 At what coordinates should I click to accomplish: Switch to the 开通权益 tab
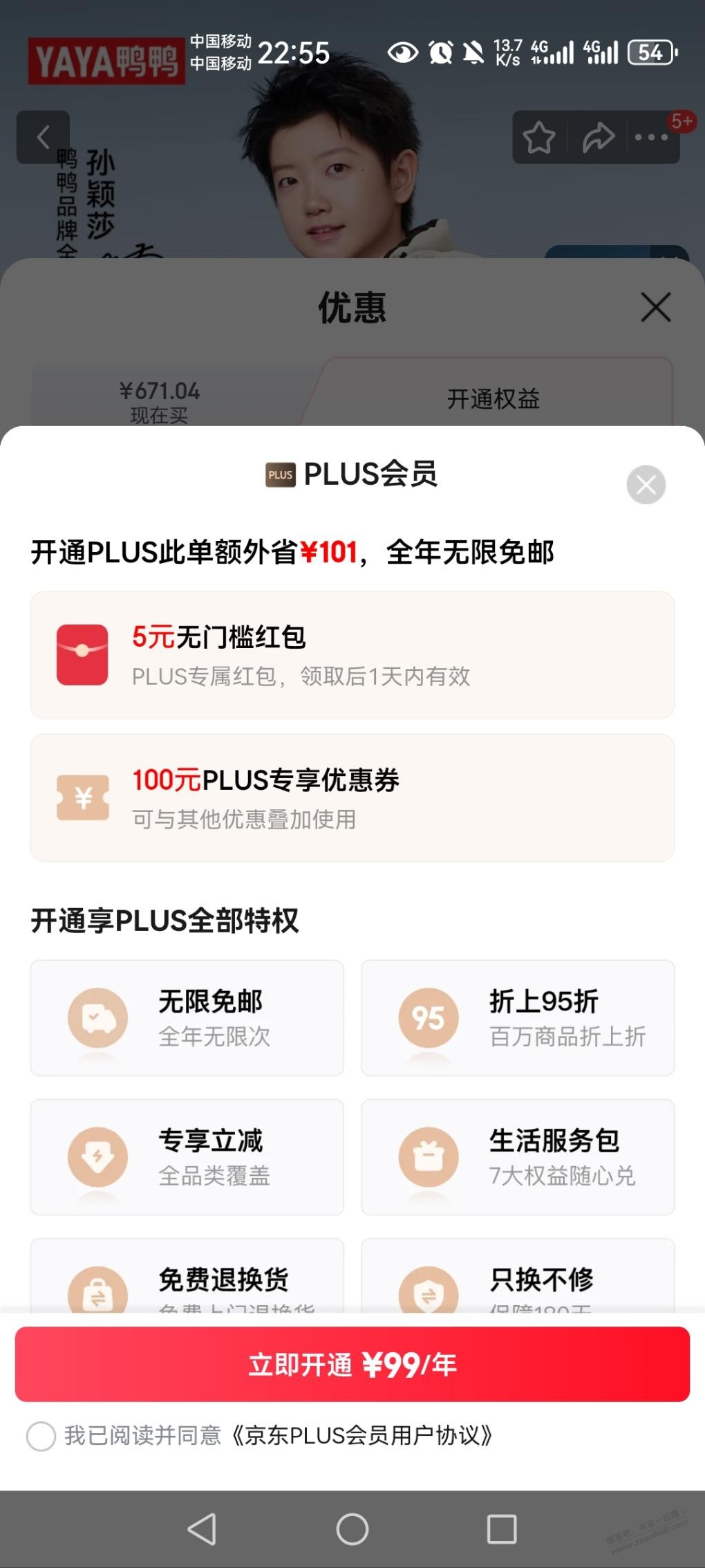pyautogui.click(x=493, y=398)
